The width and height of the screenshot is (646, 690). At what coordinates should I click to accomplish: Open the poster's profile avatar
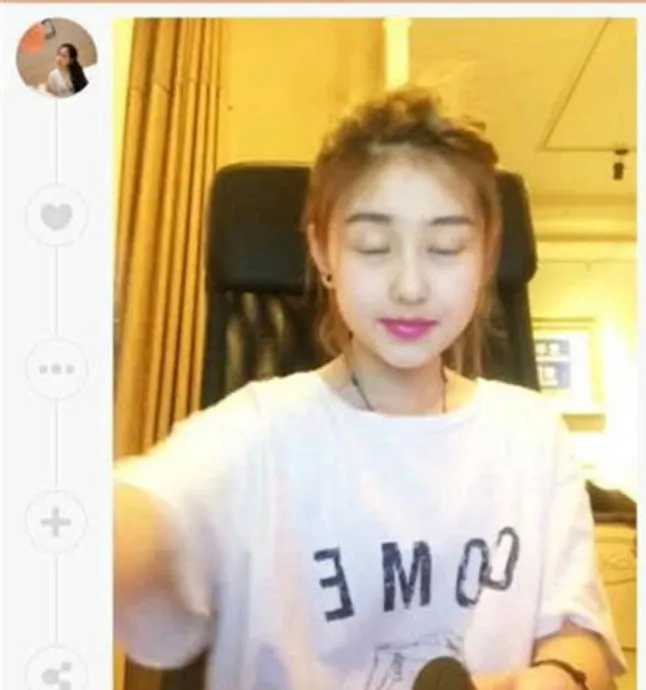coord(57,58)
